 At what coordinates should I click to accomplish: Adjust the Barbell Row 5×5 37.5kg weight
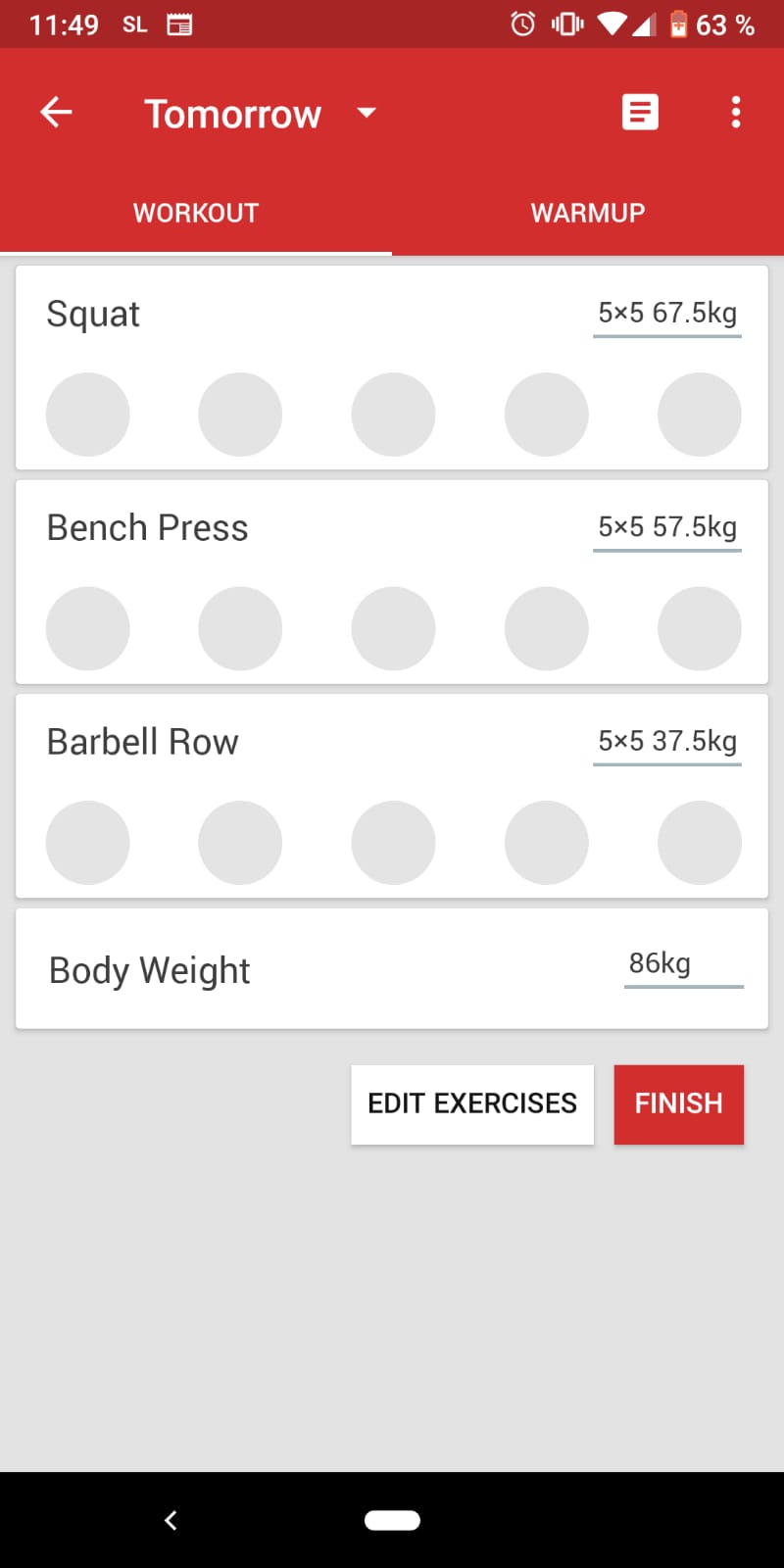[x=667, y=741]
